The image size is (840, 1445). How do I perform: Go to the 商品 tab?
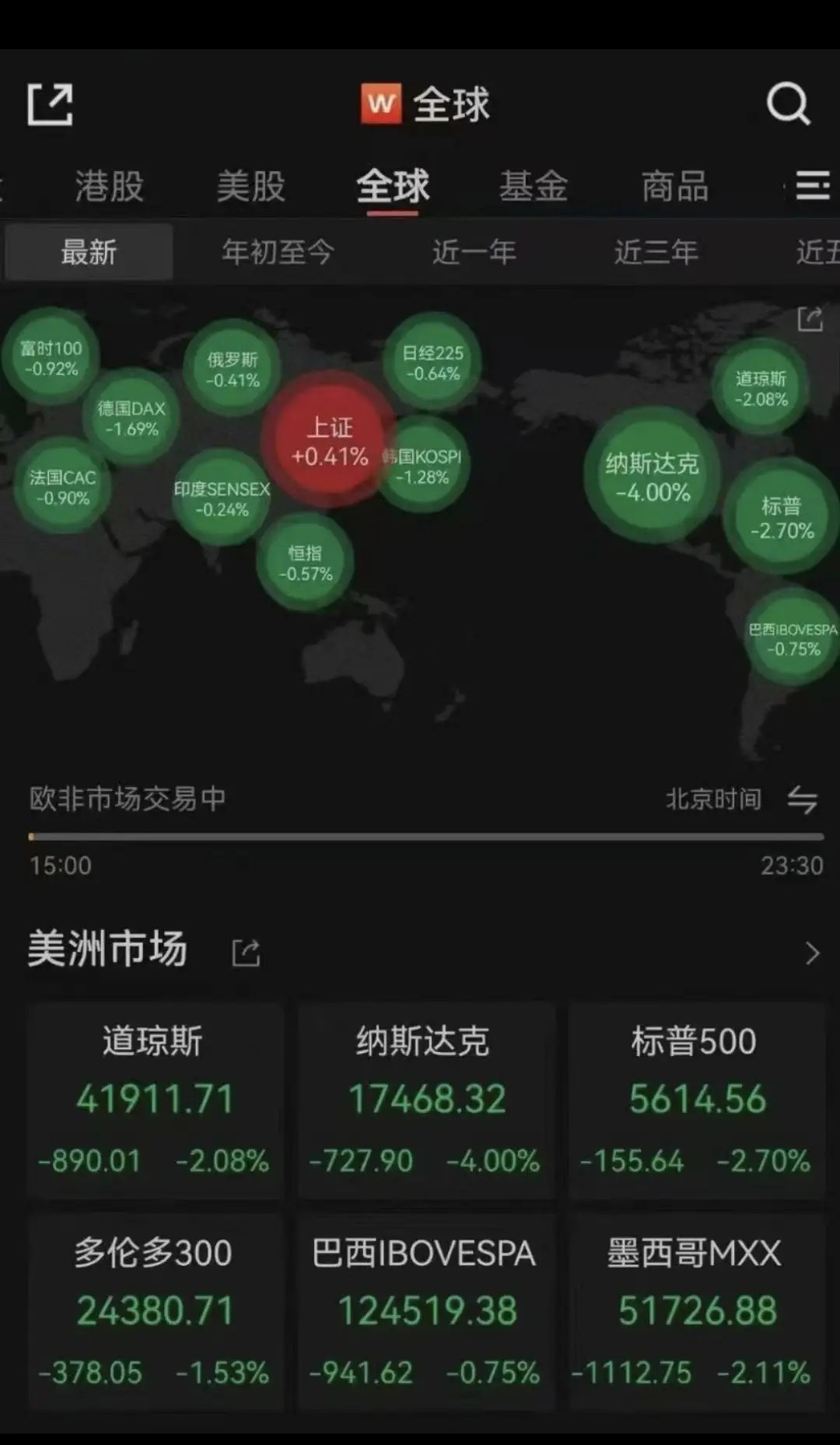675,187
